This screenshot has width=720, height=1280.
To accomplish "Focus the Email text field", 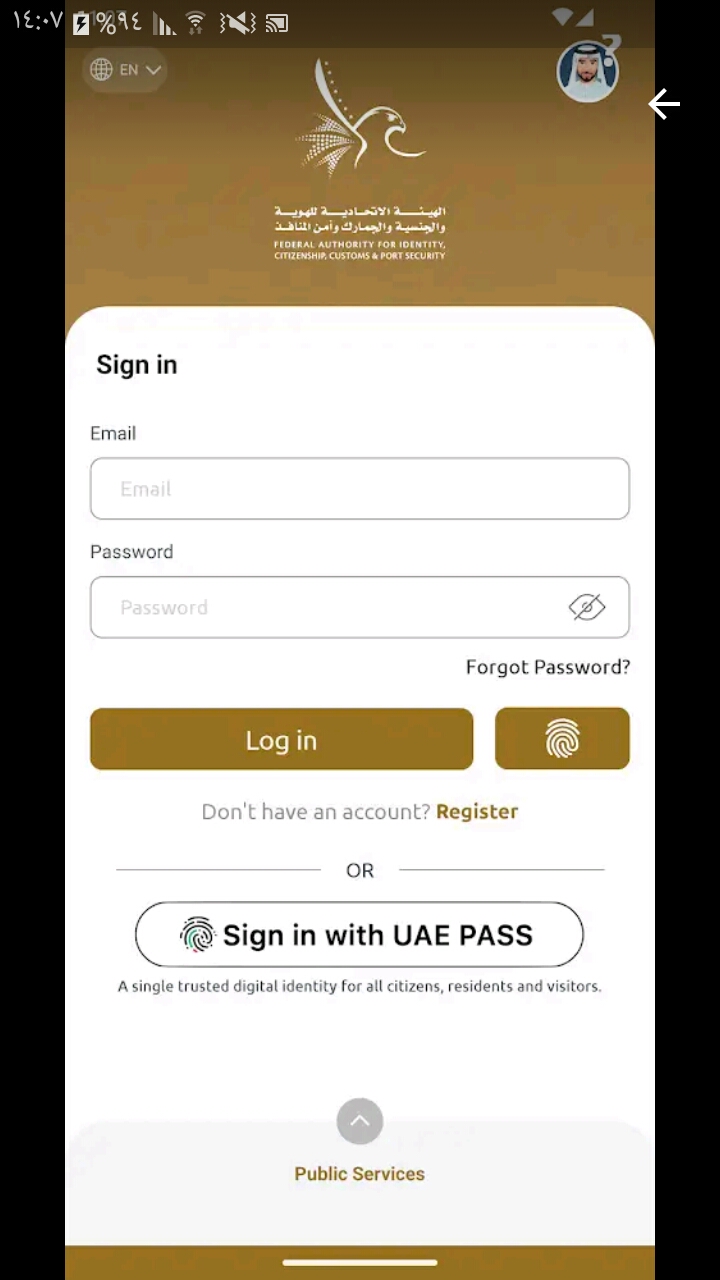I will [x=360, y=489].
